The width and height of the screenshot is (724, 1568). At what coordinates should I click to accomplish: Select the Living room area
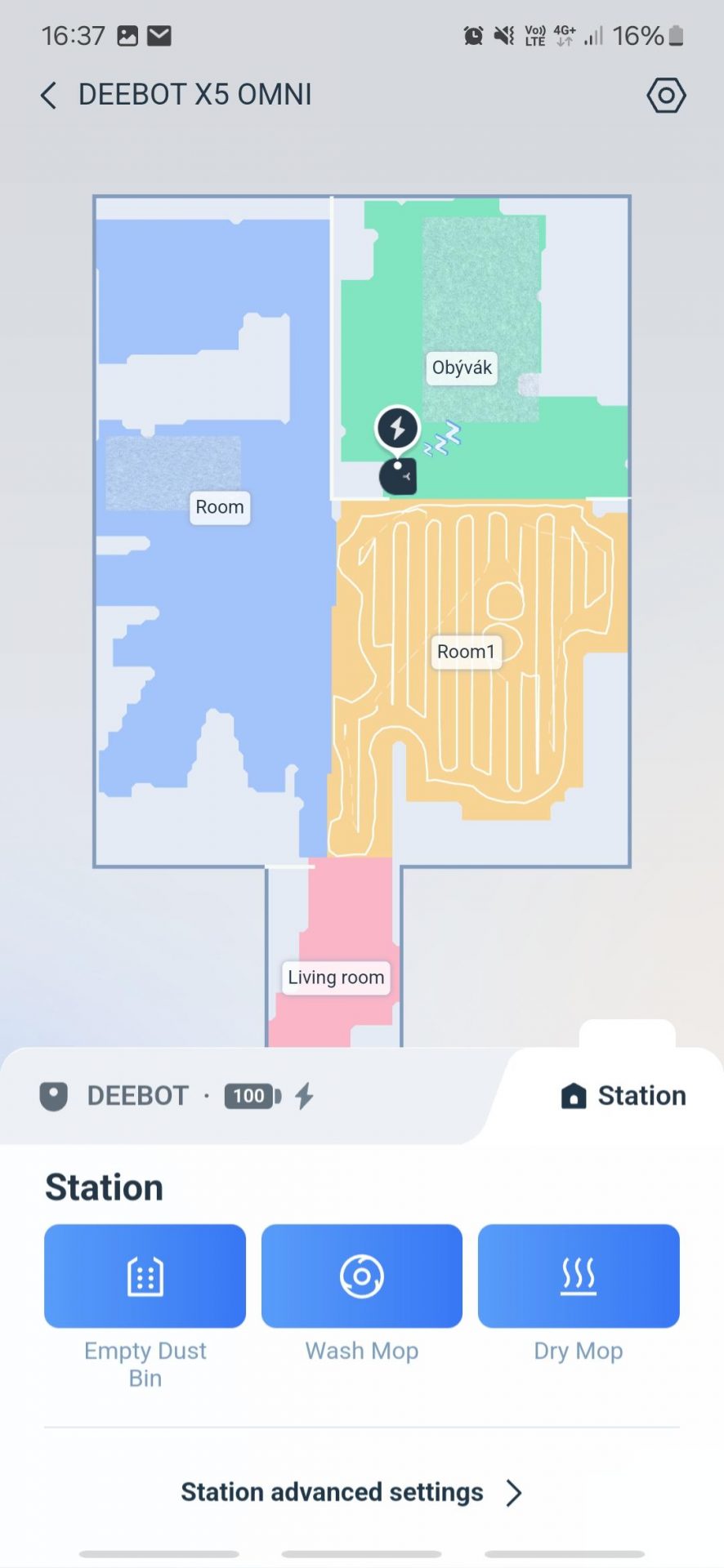(335, 978)
